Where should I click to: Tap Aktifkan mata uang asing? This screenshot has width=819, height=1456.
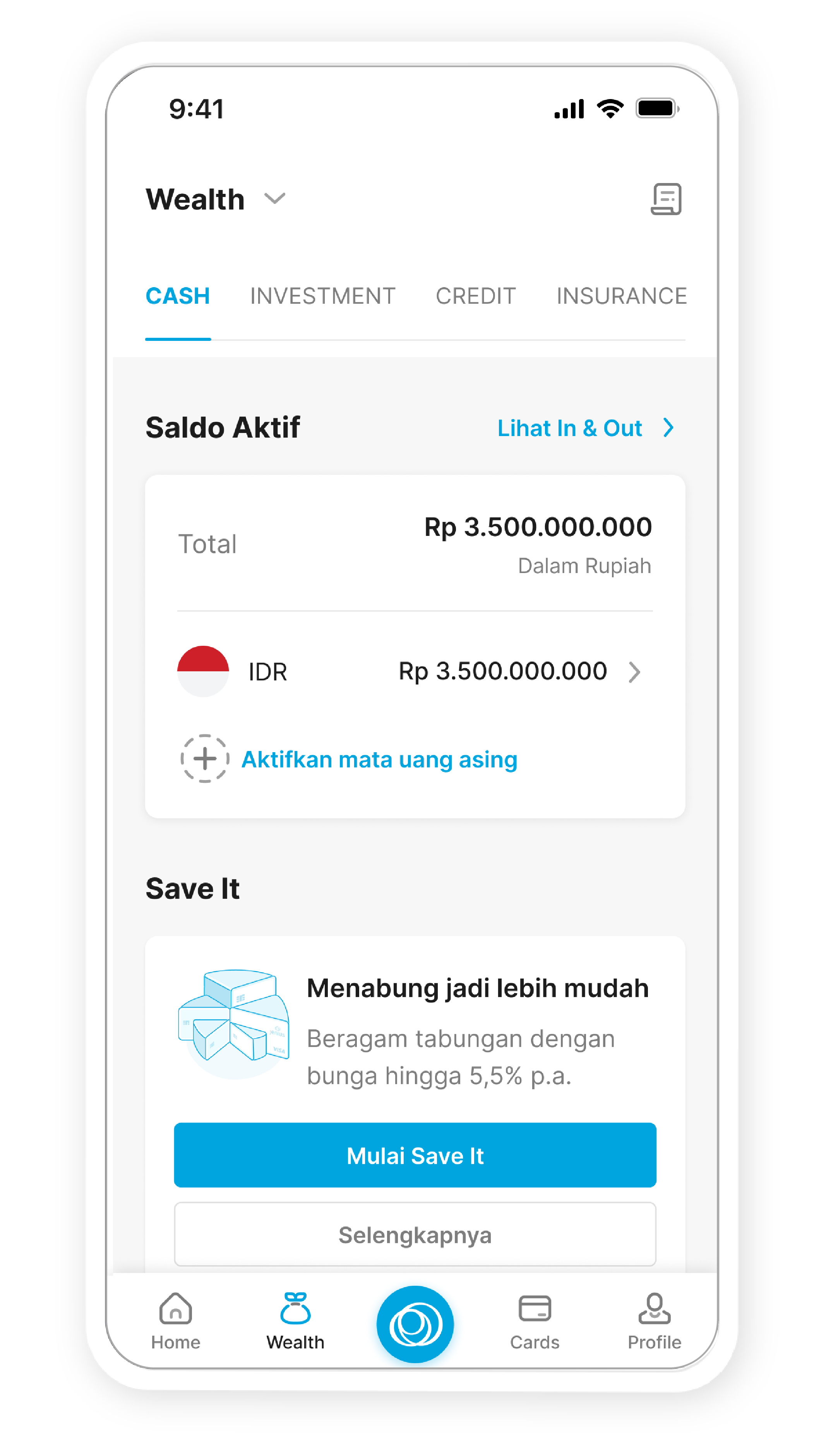tap(379, 759)
